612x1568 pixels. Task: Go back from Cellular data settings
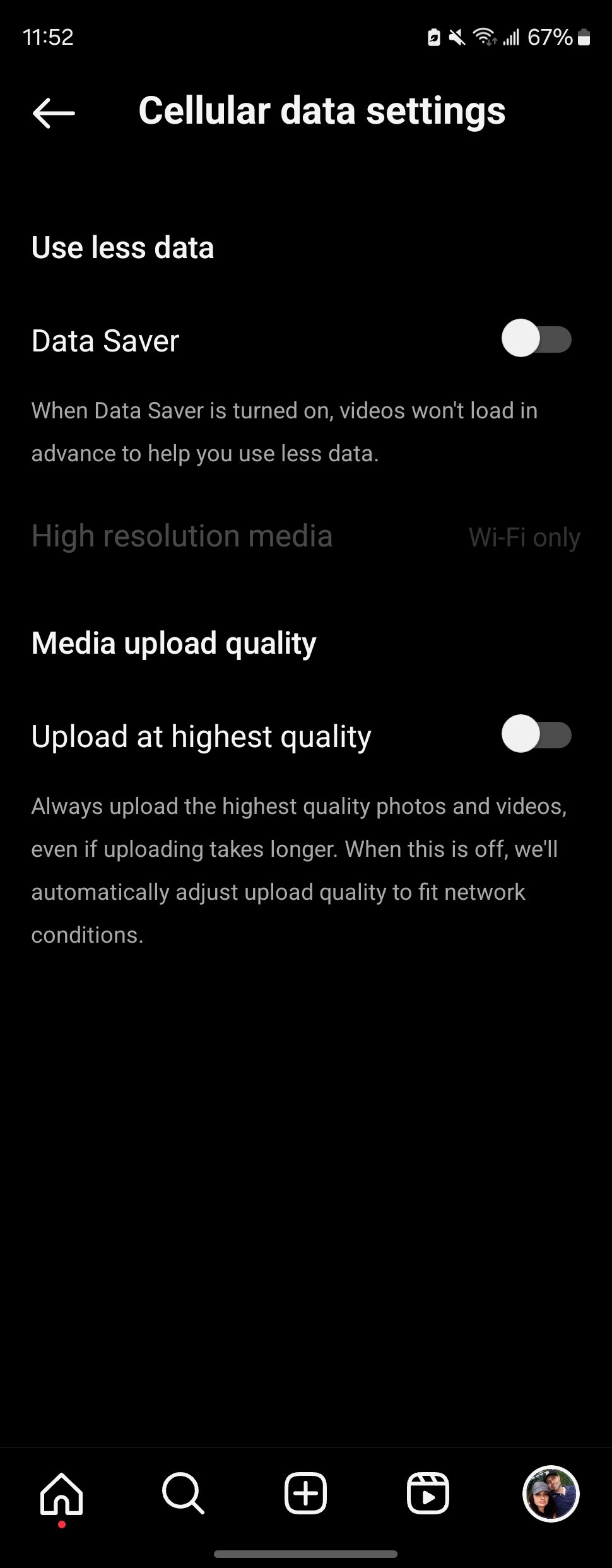[54, 113]
